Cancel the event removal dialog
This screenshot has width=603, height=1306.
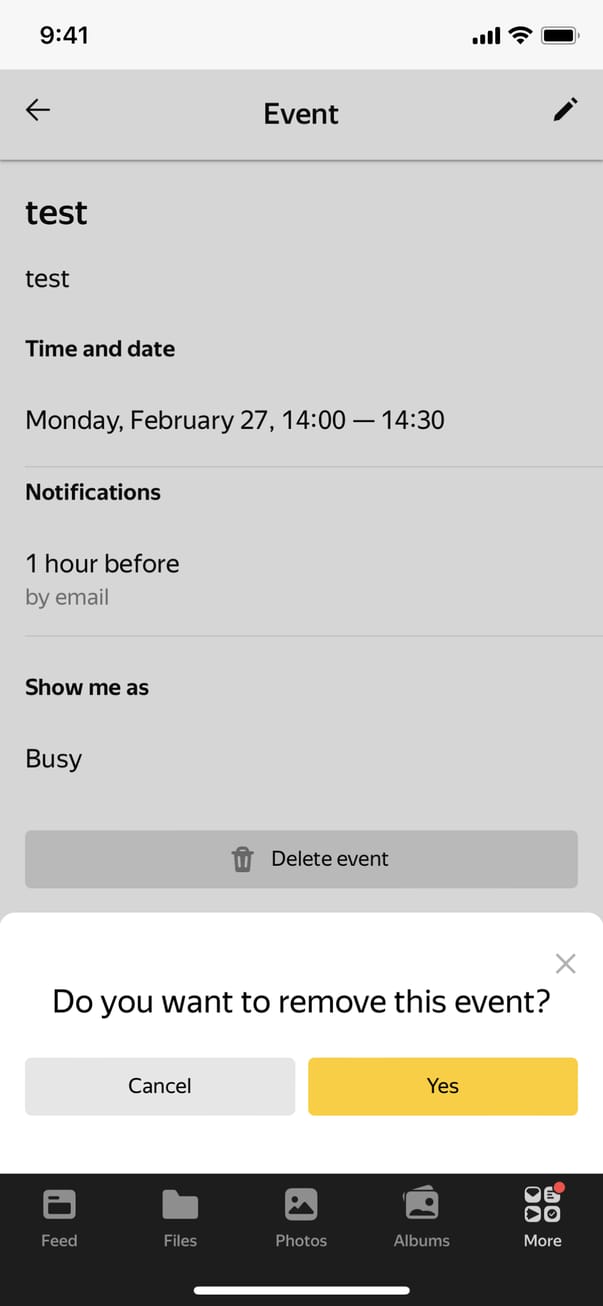[x=160, y=1086]
